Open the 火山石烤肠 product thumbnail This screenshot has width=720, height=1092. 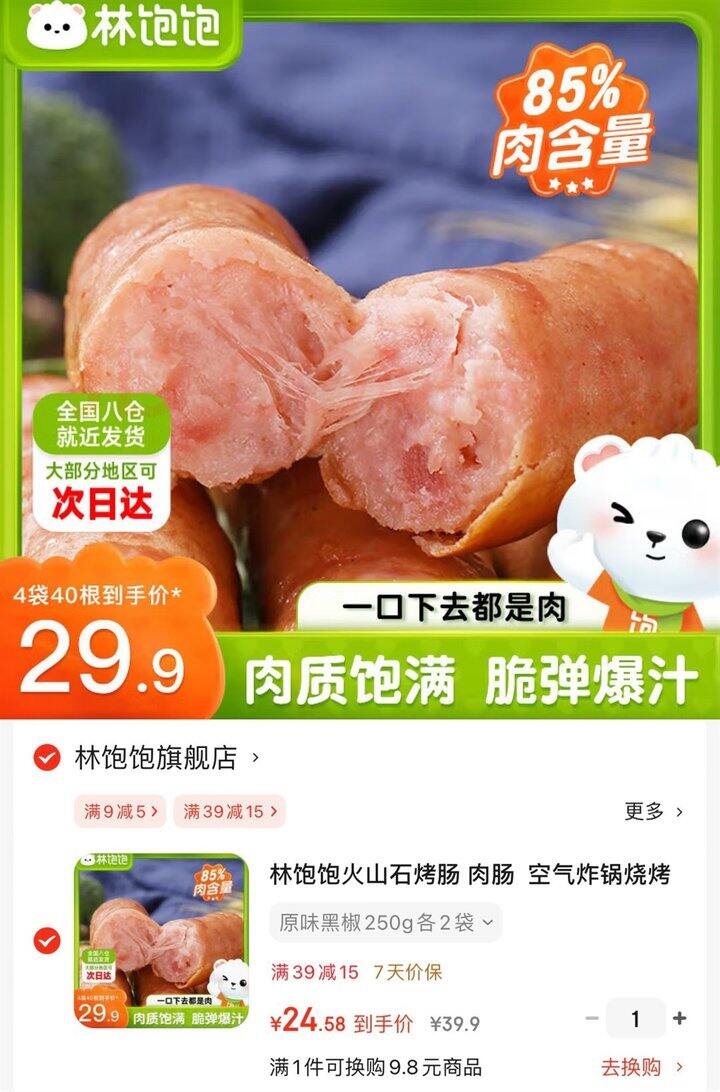click(x=162, y=941)
